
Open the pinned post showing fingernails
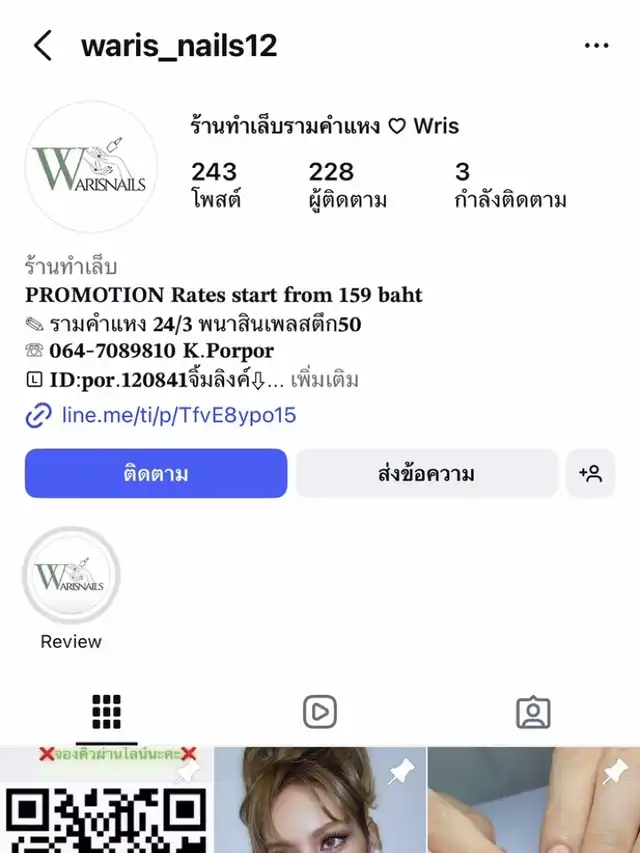534,800
